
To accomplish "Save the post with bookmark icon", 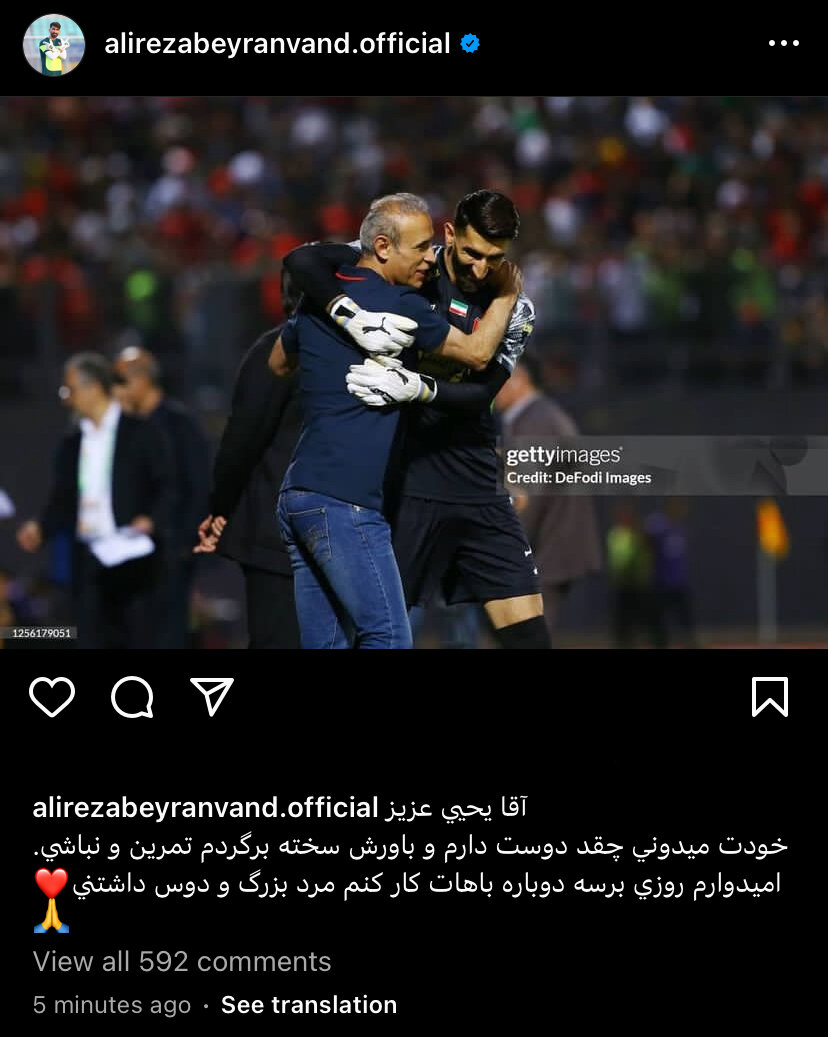I will (769, 697).
